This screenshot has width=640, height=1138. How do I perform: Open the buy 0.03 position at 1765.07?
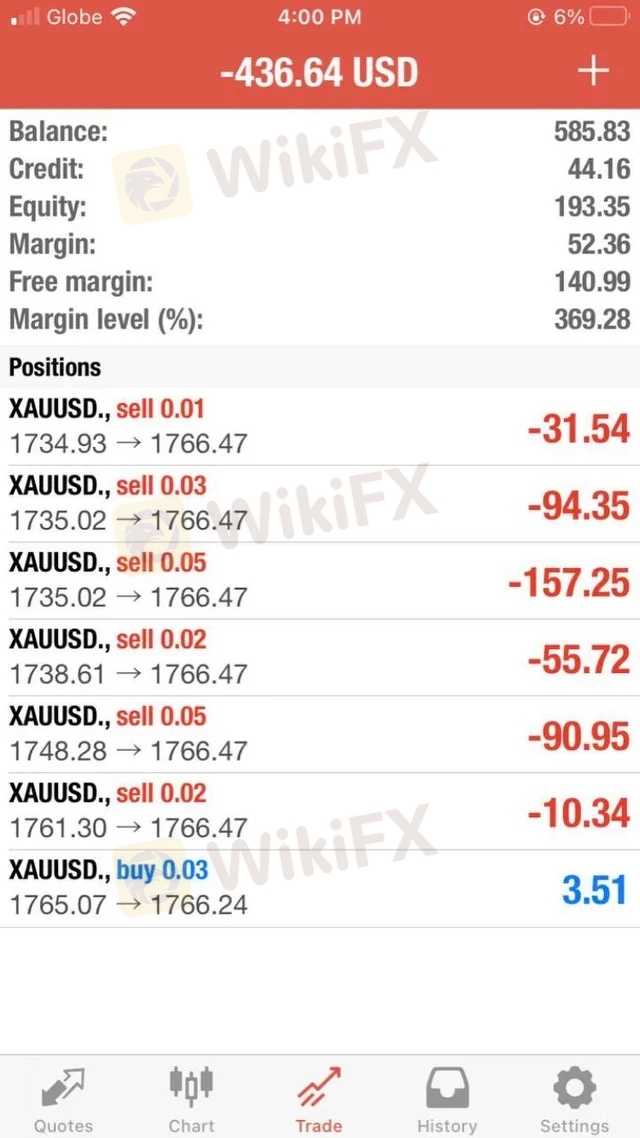[x=320, y=888]
